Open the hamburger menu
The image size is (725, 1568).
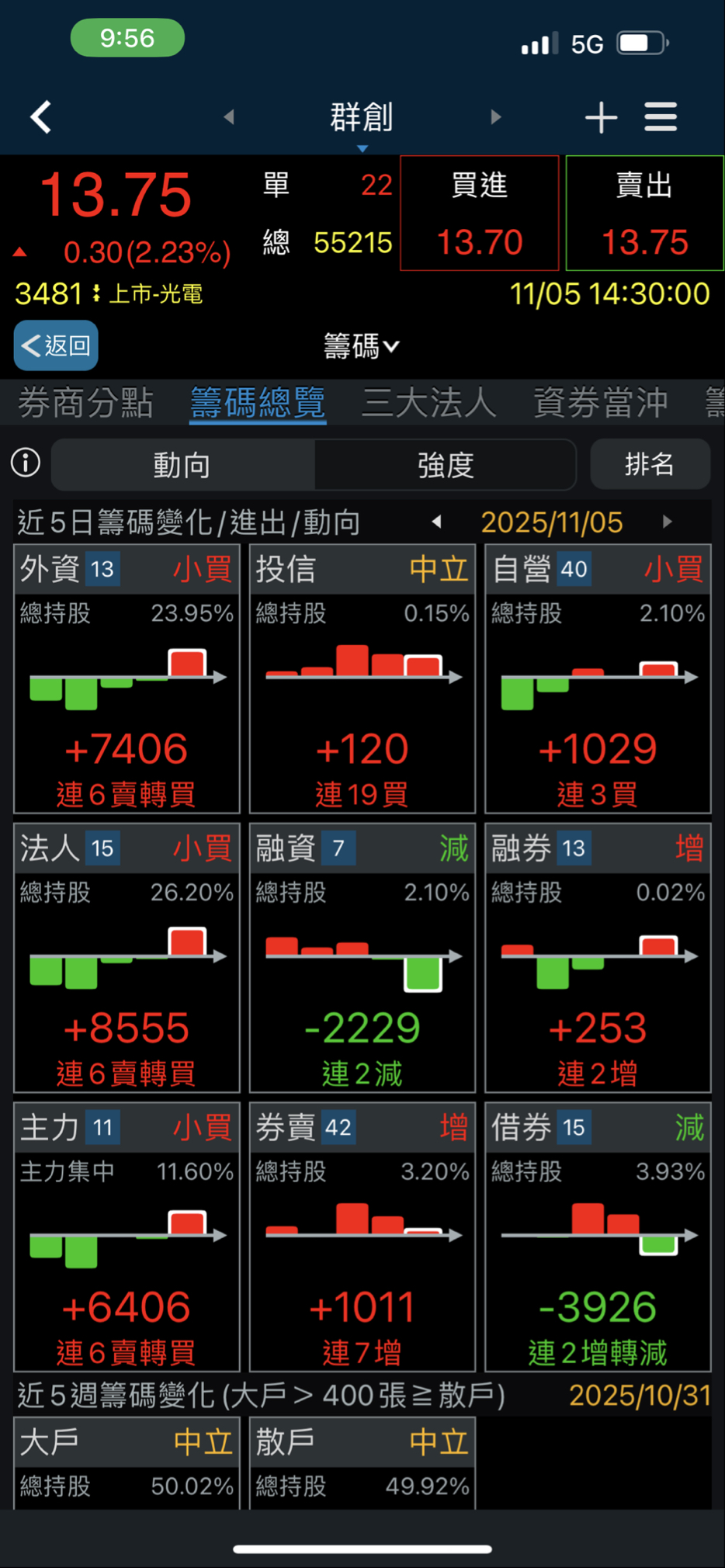pos(661,117)
